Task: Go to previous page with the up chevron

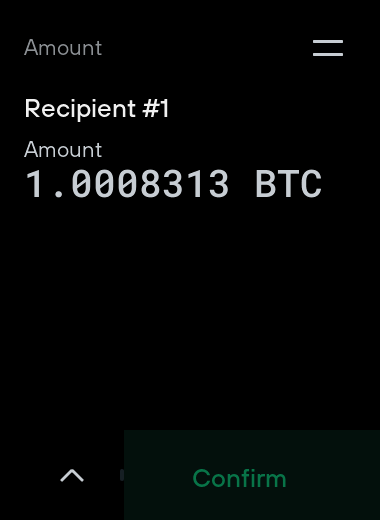Action: click(72, 476)
